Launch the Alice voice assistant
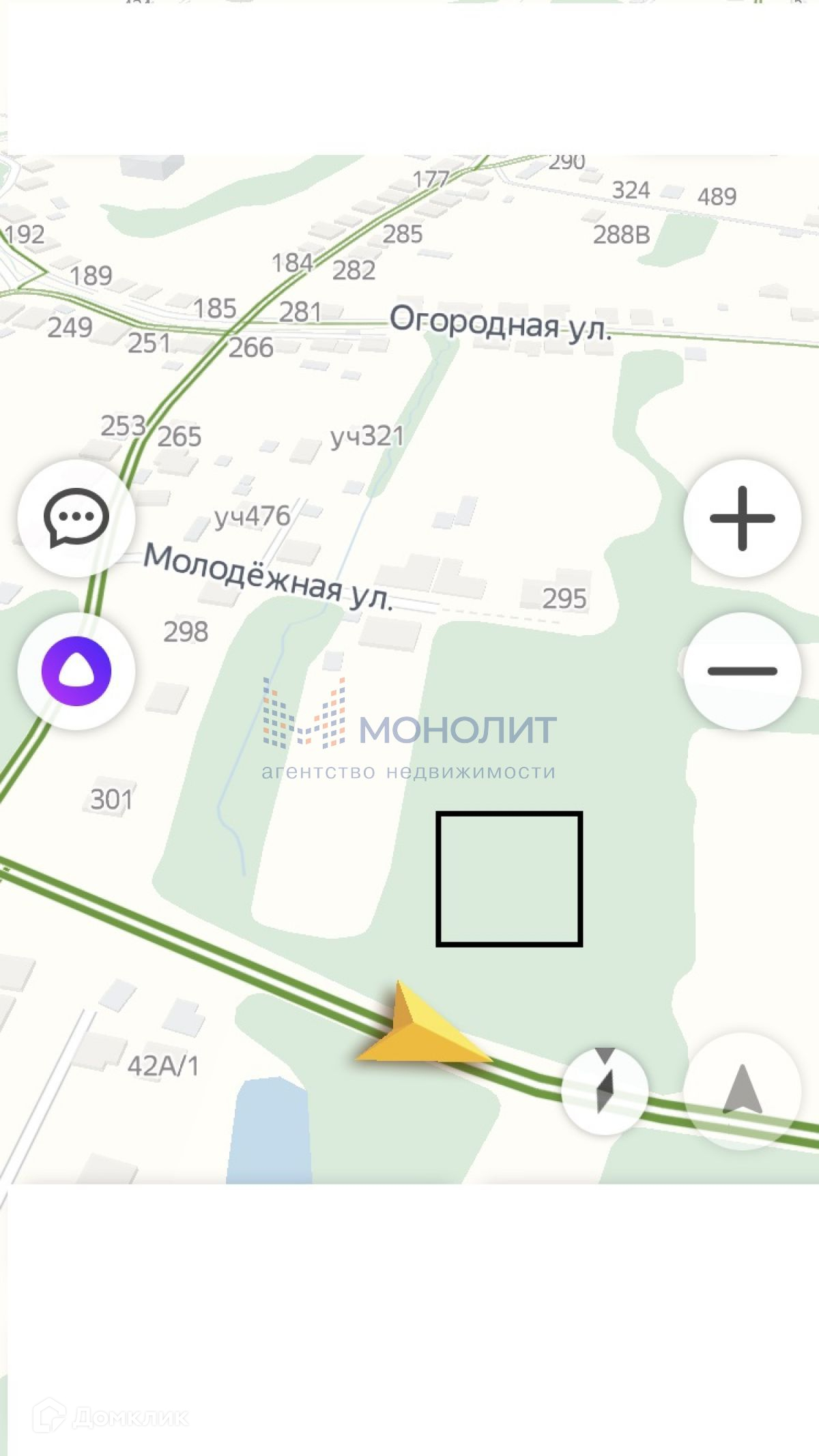The image size is (819, 1456). pos(76,671)
